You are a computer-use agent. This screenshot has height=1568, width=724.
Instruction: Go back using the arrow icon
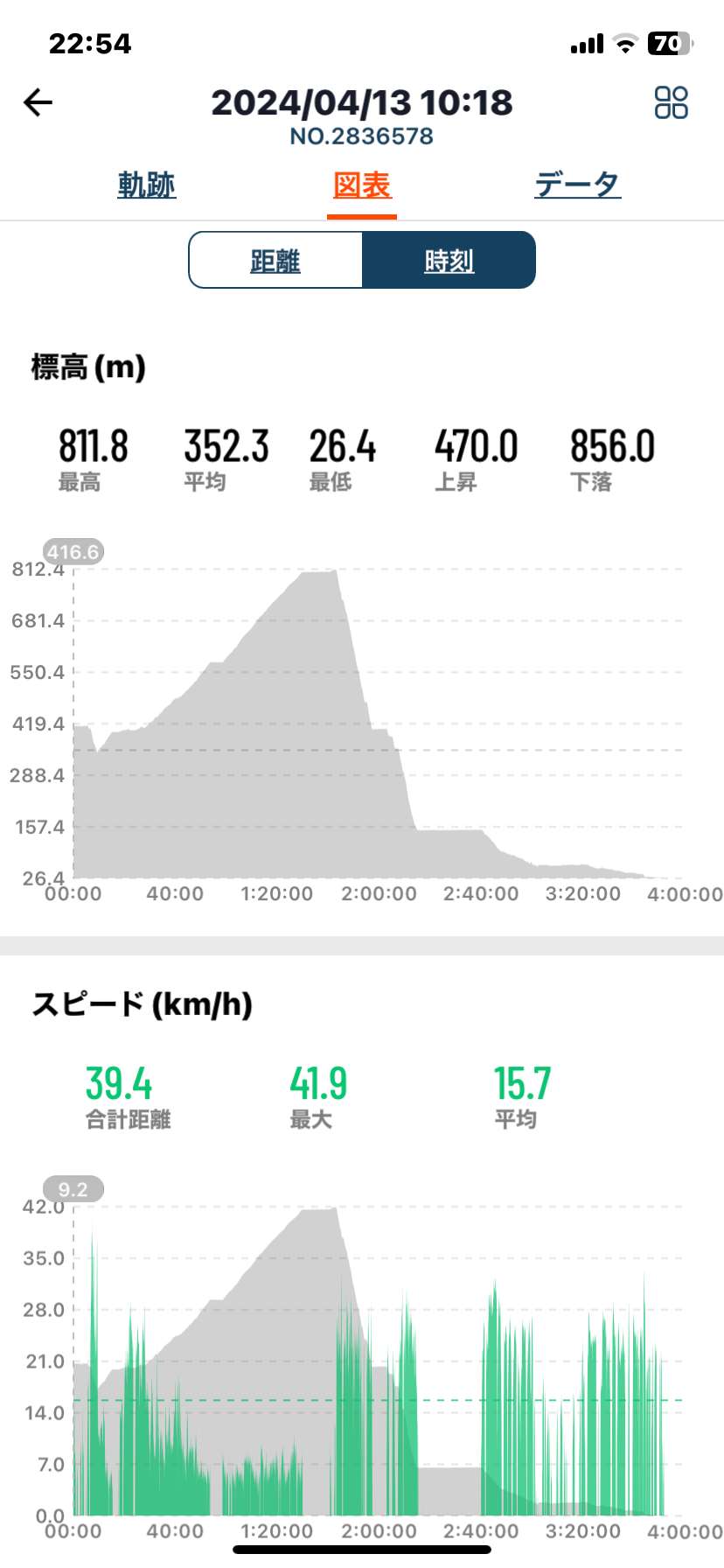pos(38,103)
